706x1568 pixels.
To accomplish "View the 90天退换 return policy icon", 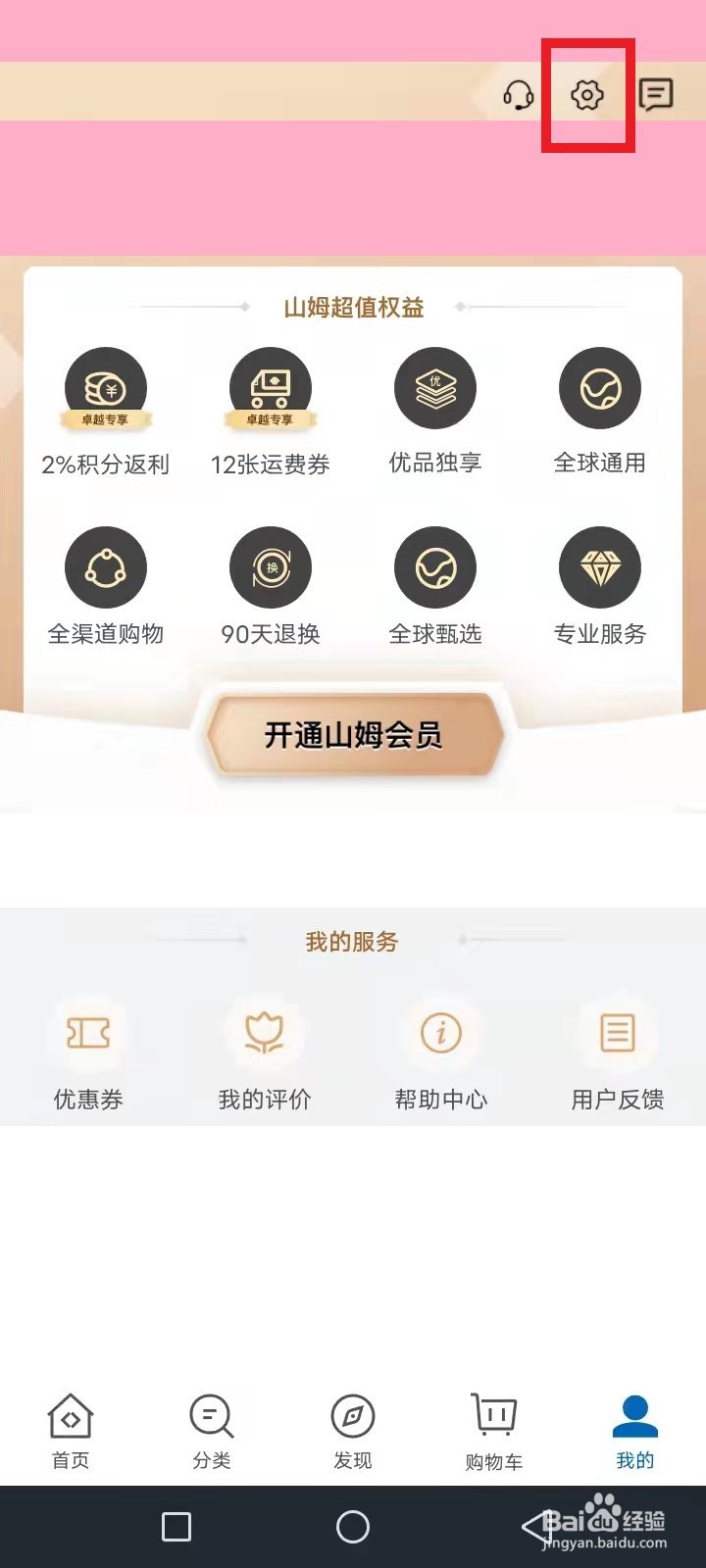I will 271,566.
